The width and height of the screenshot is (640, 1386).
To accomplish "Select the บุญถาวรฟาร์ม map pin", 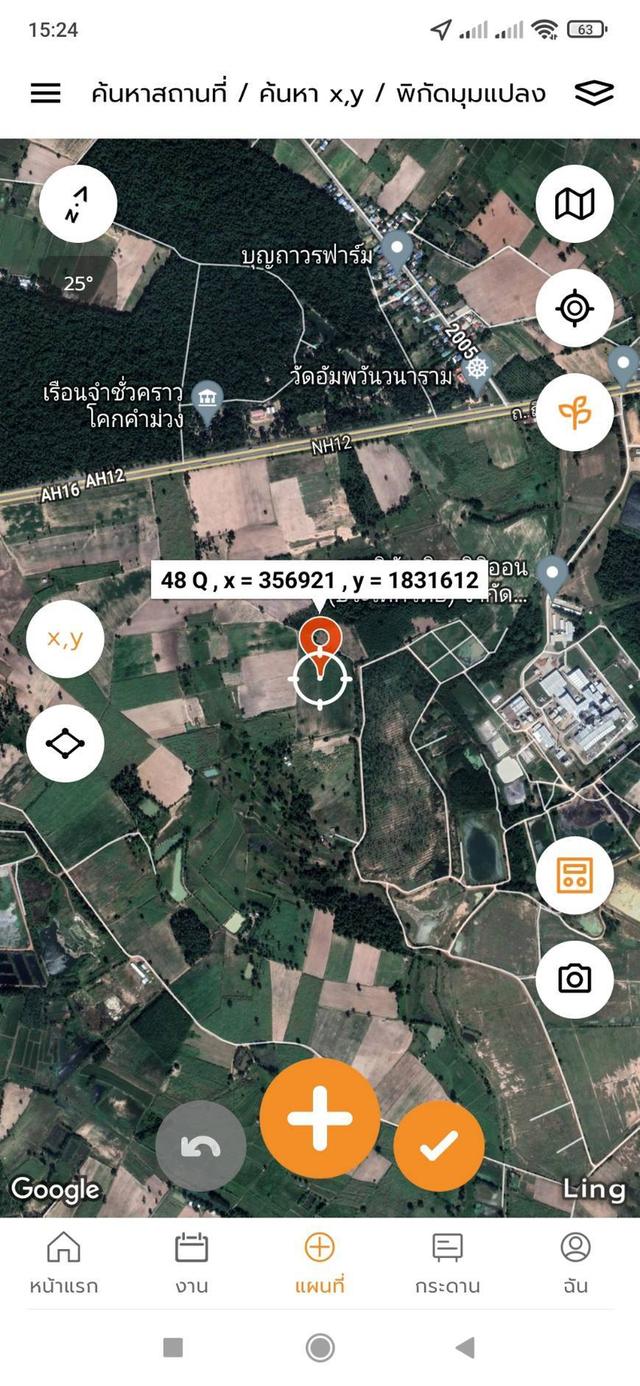I will pos(398,249).
